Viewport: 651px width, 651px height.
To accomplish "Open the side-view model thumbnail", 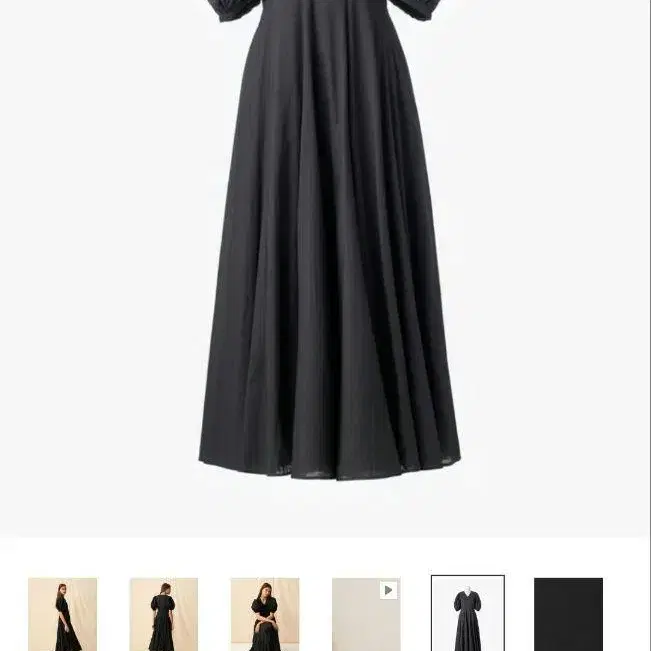I will 63,614.
